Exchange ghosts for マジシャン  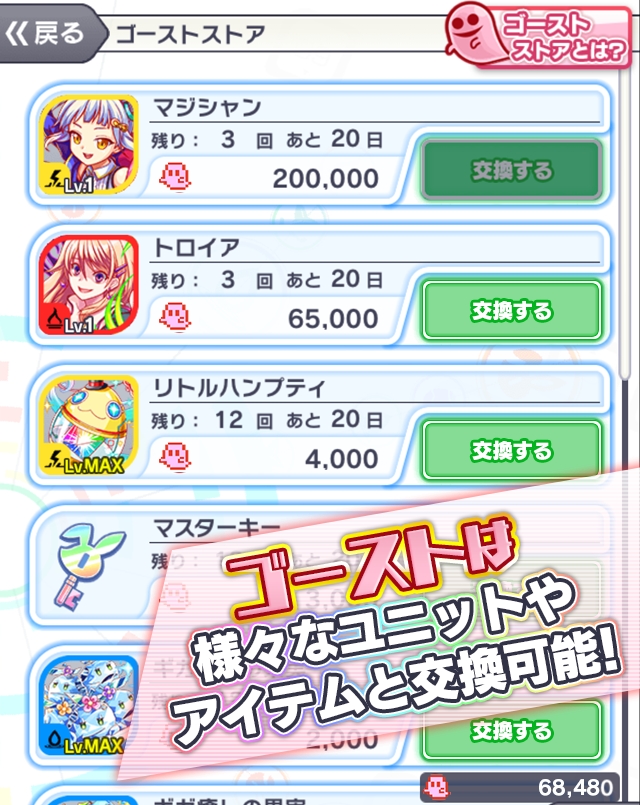pos(511,171)
